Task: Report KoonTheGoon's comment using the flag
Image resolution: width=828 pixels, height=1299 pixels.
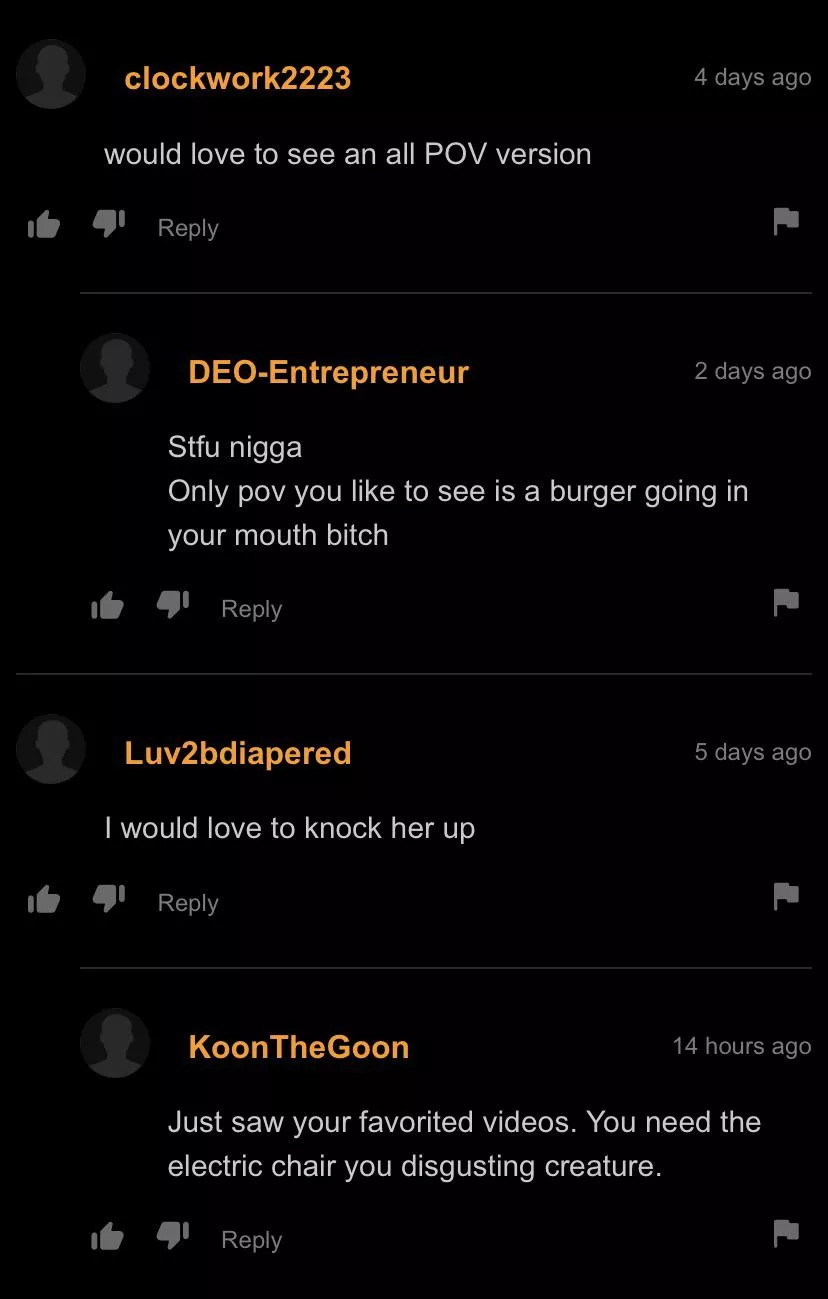Action: coord(787,1233)
